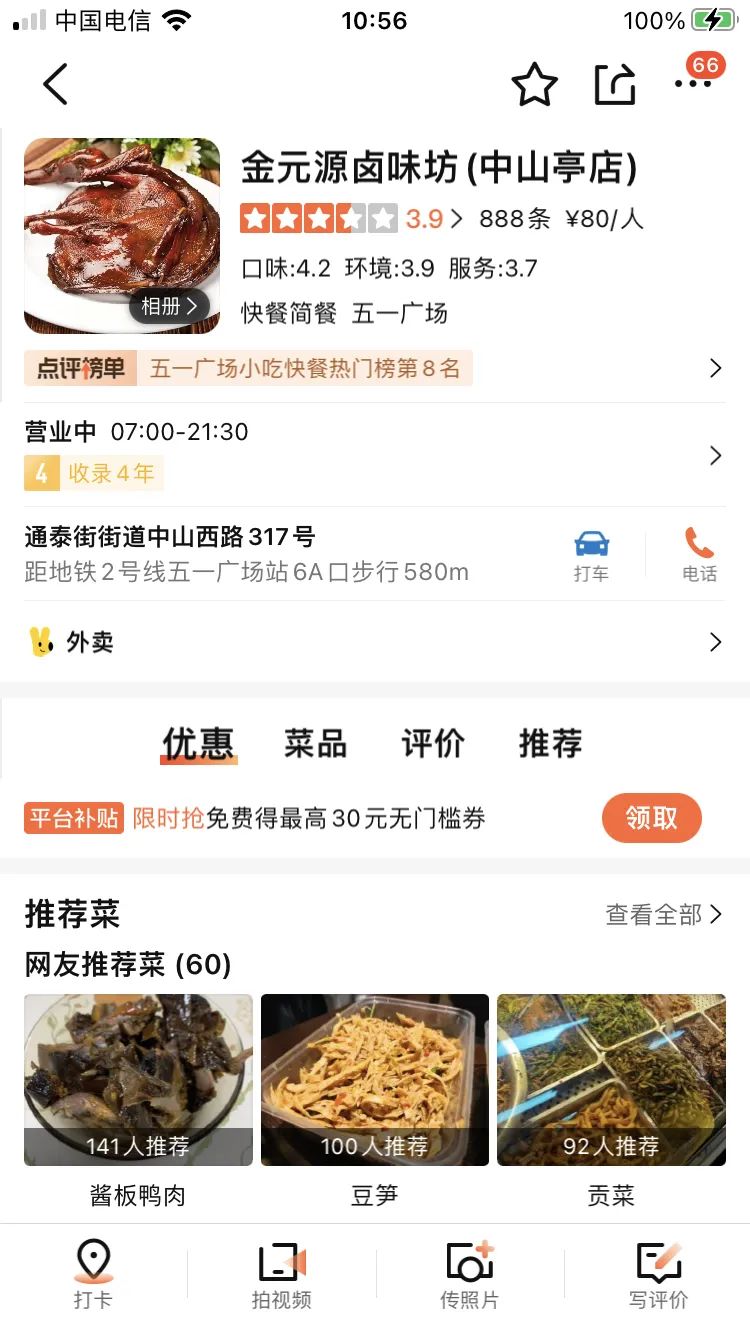Open the 外卖 delivery row
This screenshot has width=750, height=1334.
click(x=374, y=642)
